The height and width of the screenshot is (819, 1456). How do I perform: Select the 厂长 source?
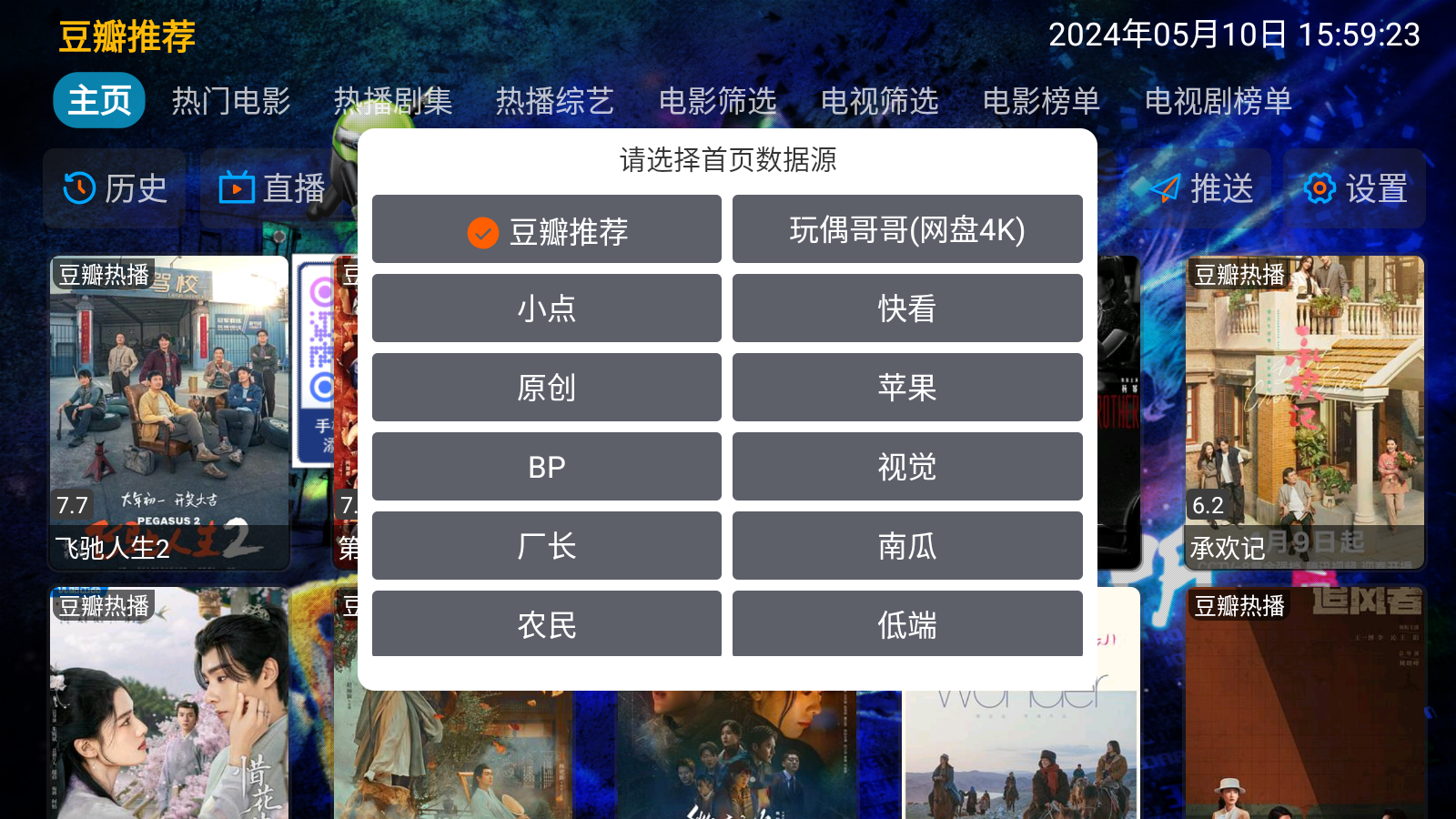pos(546,546)
